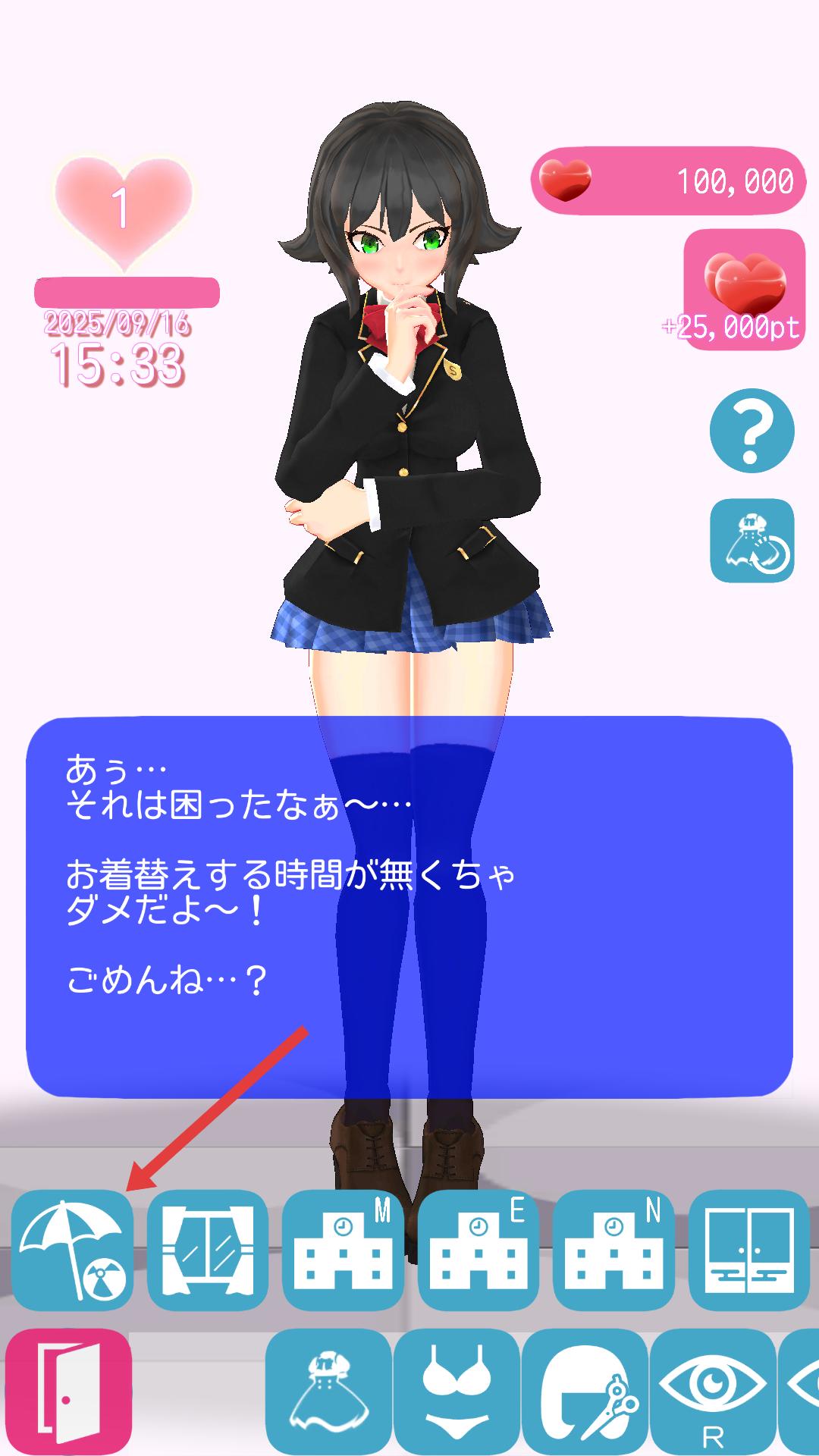Image resolution: width=819 pixels, height=1456 pixels.
Task: Open the beach umbrella location icon
Action: point(72,1250)
